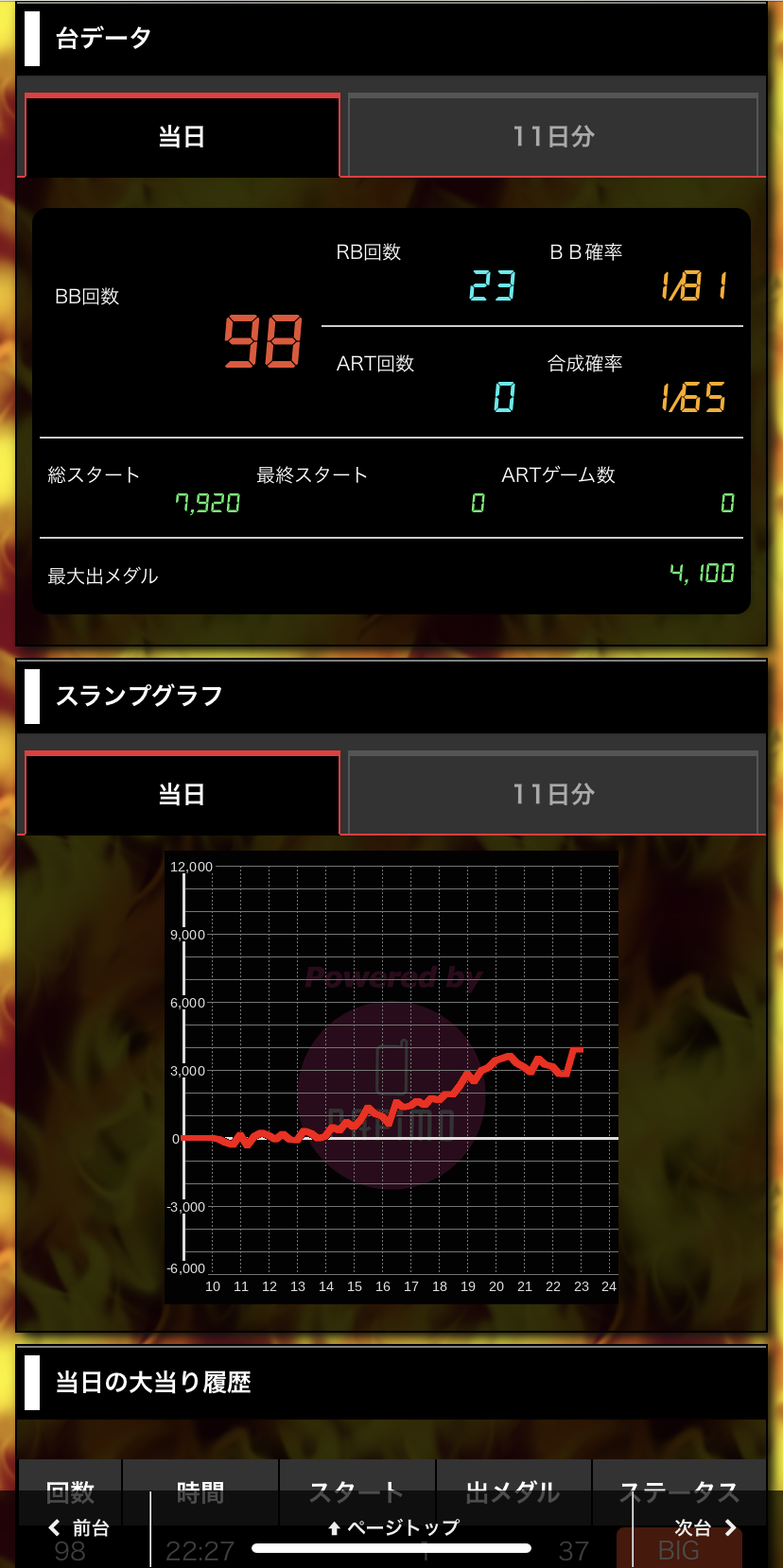This screenshot has width=783, height=1568.
Task: Jump back up with ページトップ
Action: click(x=392, y=1527)
